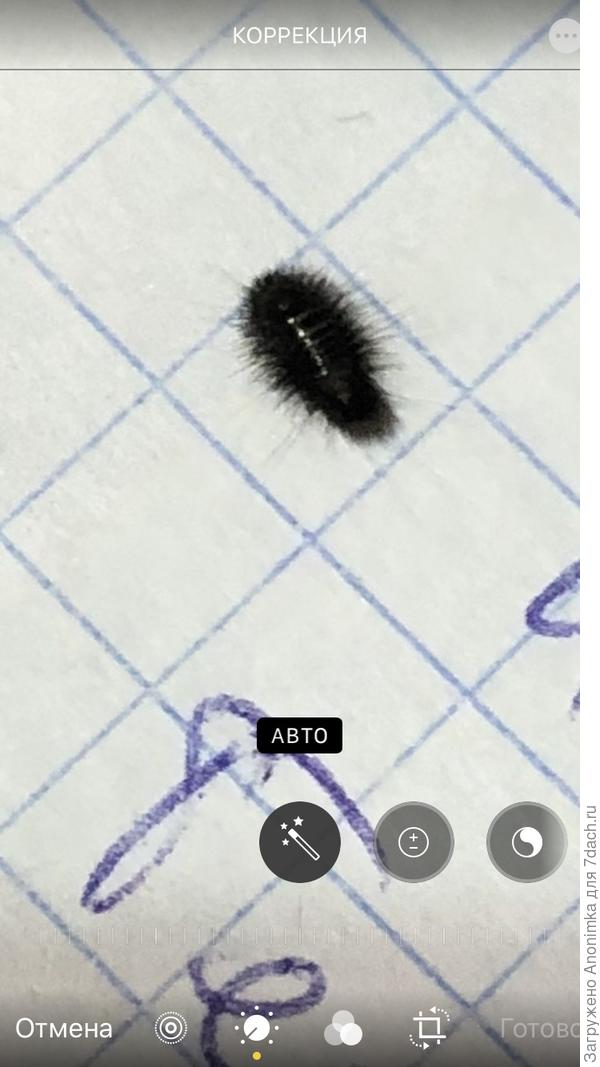Tap Отмена to cancel editing

click(64, 1028)
